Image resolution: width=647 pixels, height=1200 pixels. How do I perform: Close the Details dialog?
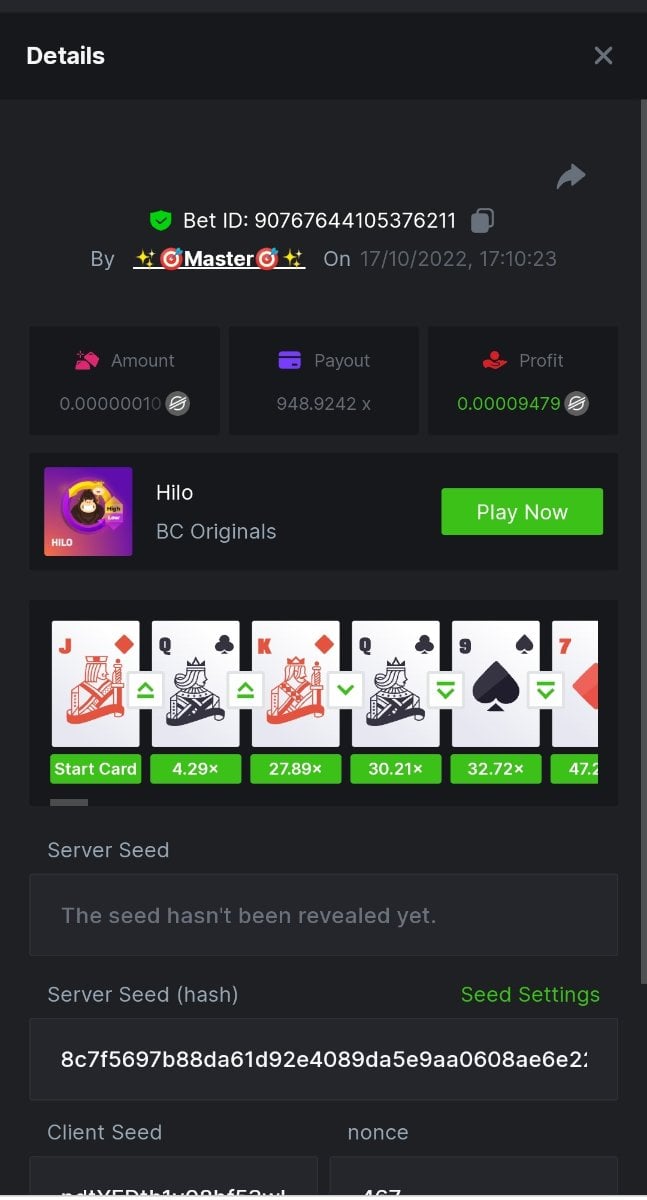(603, 56)
